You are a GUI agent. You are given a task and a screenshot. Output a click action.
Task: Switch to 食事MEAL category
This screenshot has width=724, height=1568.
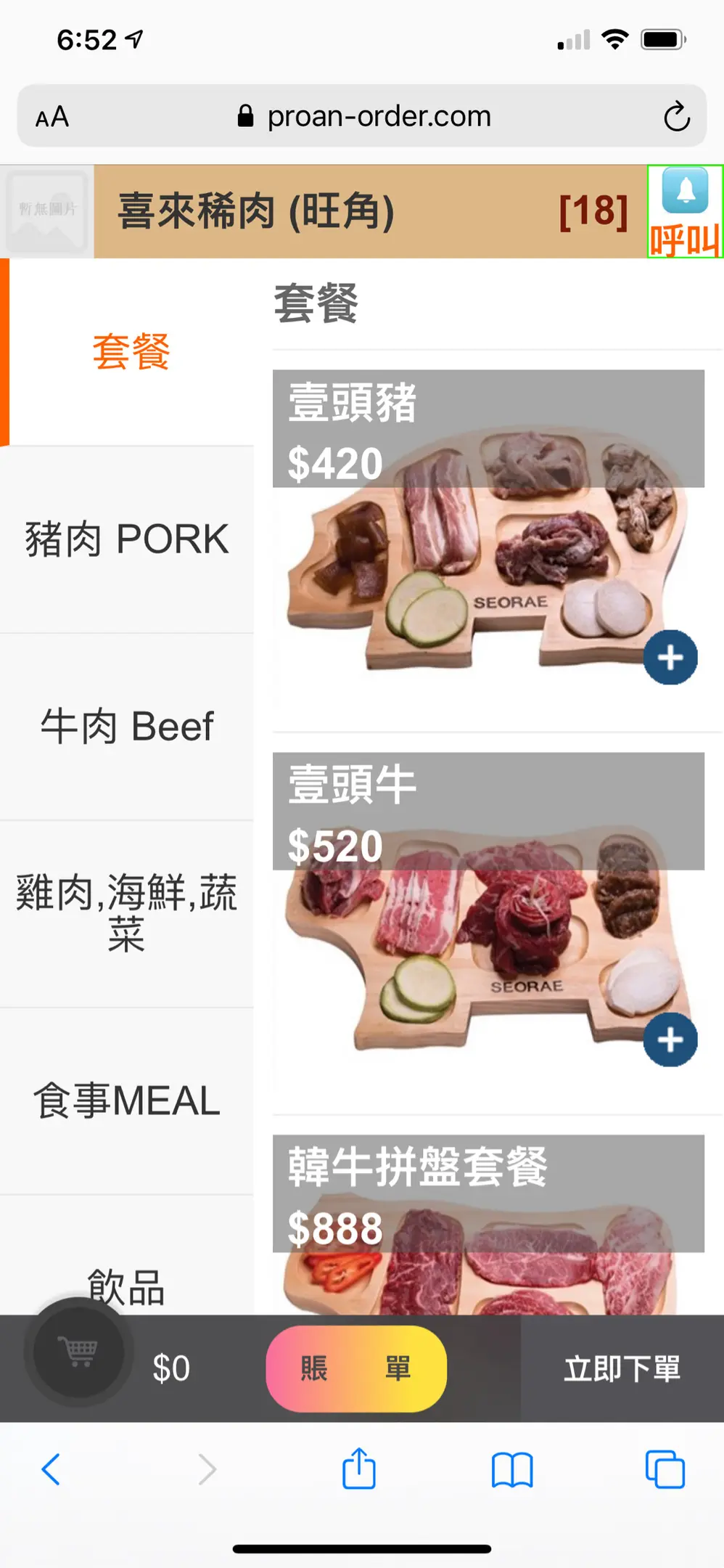tap(127, 1101)
